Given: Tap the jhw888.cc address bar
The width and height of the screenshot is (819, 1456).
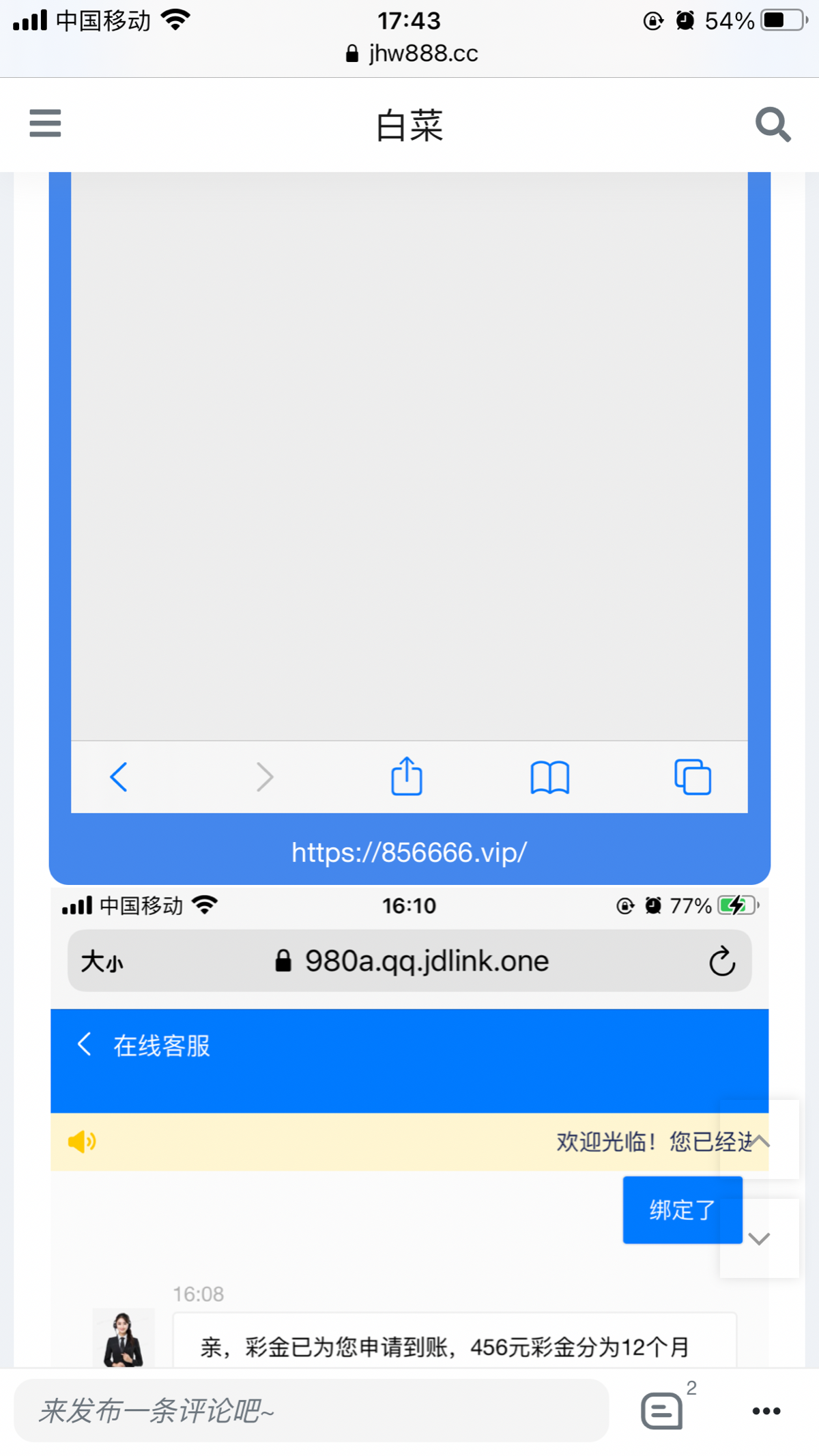Looking at the screenshot, I should pos(411,53).
